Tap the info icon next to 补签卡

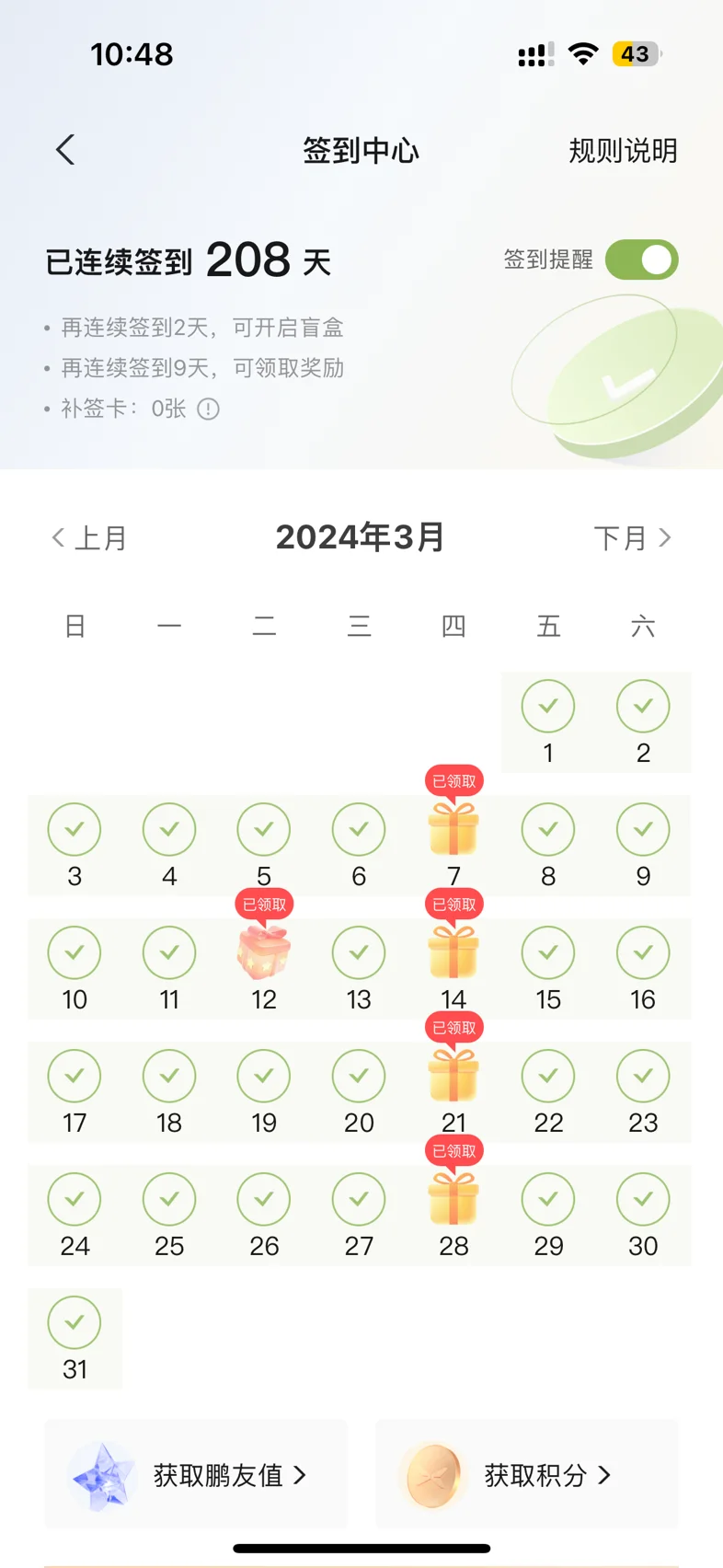coord(209,409)
